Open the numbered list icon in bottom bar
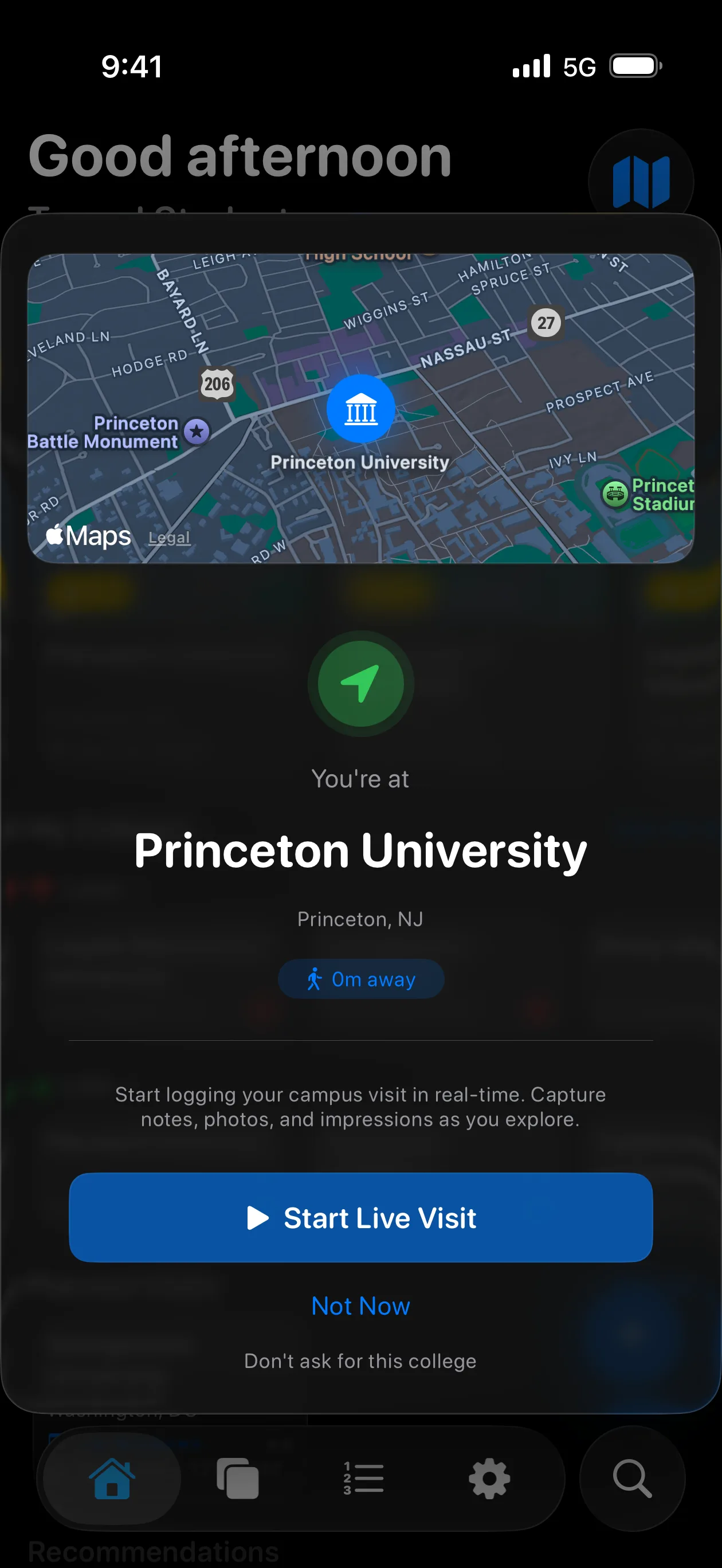 click(x=363, y=1478)
